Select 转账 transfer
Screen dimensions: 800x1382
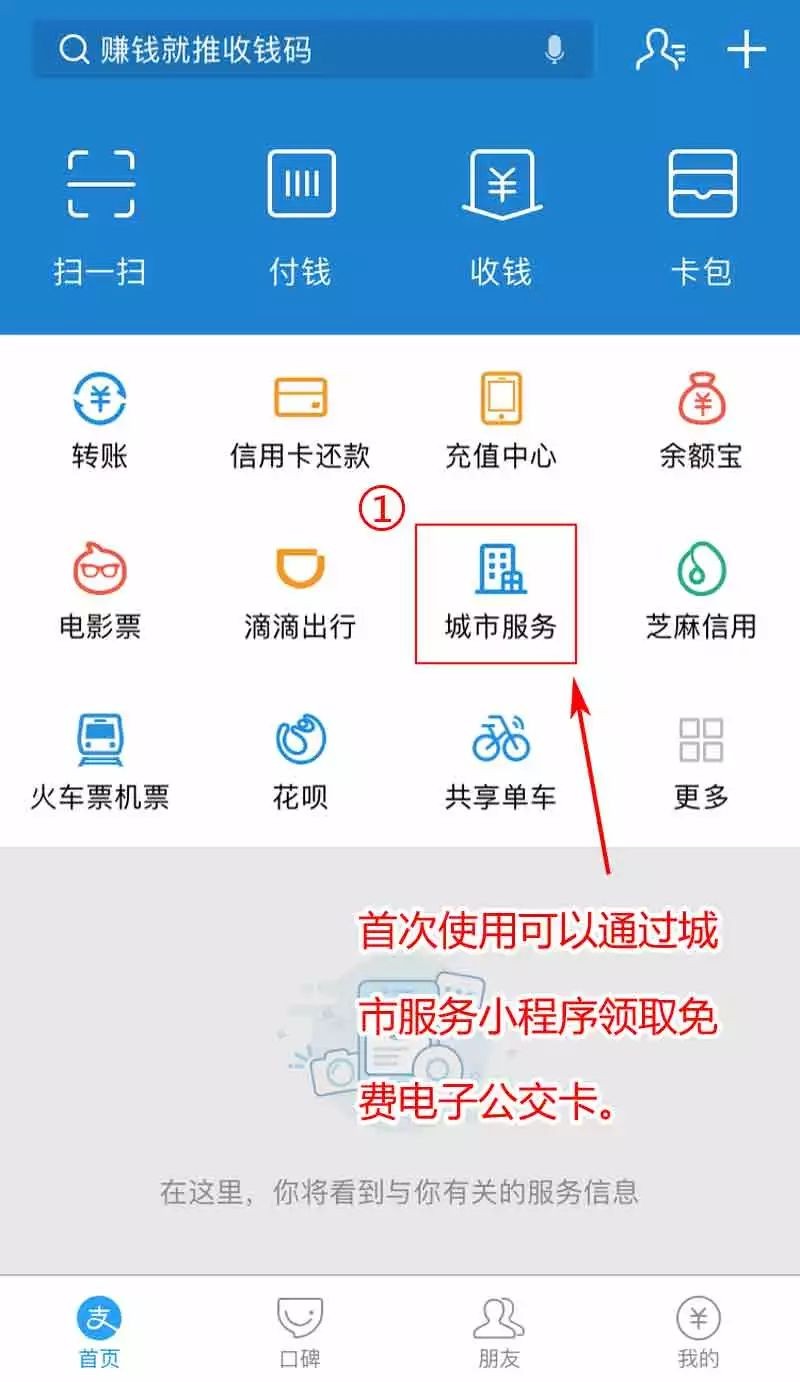(100, 420)
